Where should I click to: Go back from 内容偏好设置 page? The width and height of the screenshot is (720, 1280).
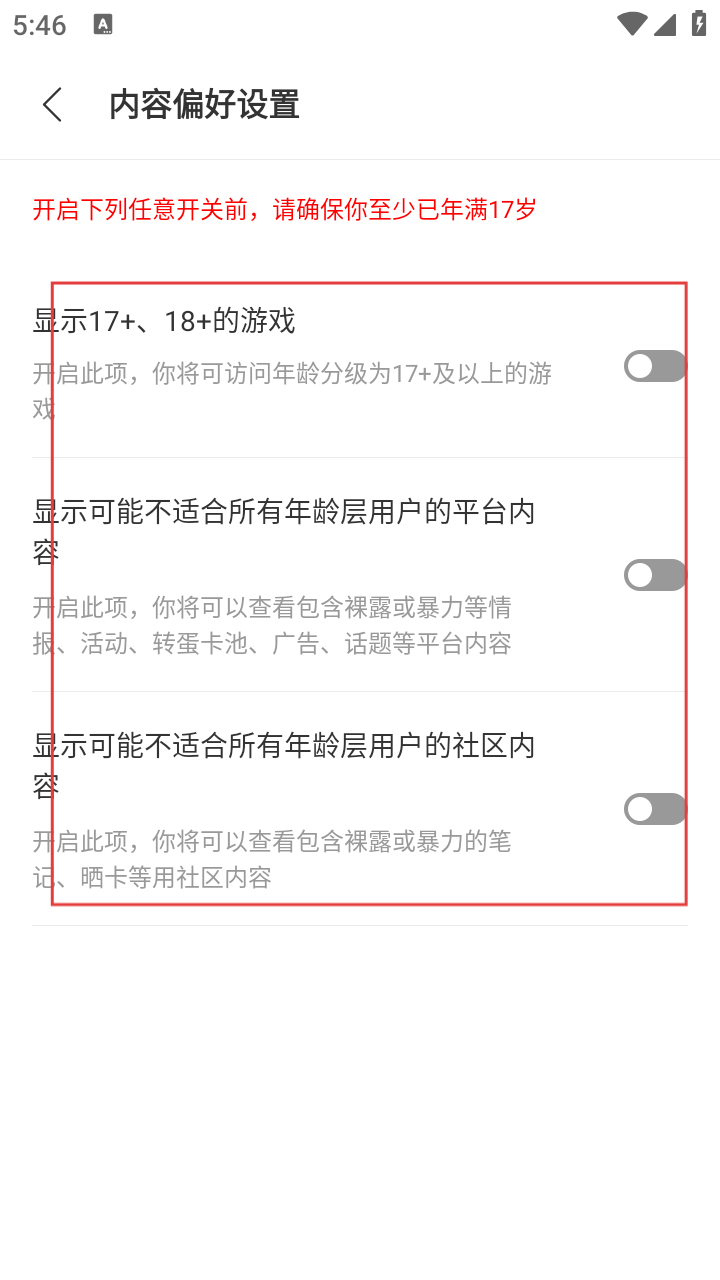(x=53, y=104)
